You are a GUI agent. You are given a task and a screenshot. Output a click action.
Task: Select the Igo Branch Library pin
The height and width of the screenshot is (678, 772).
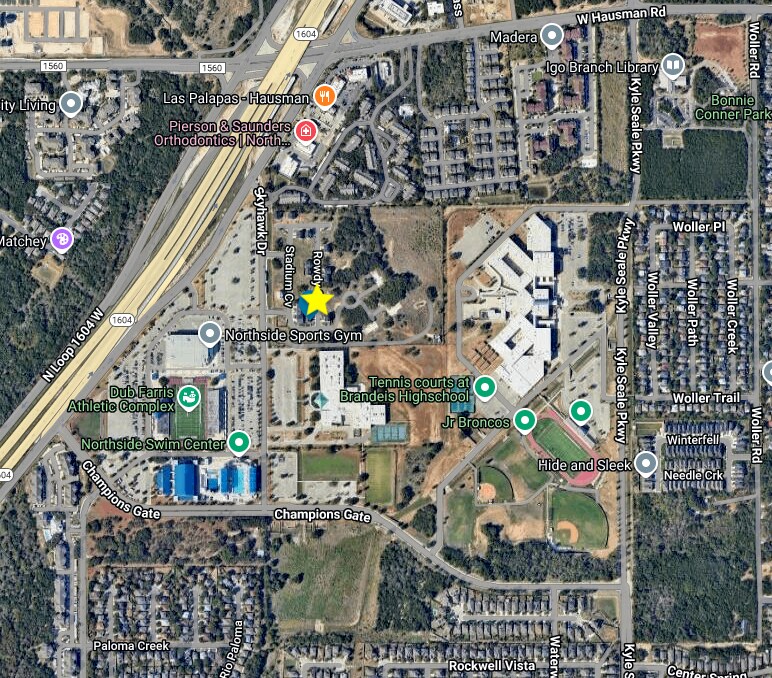[x=673, y=66]
